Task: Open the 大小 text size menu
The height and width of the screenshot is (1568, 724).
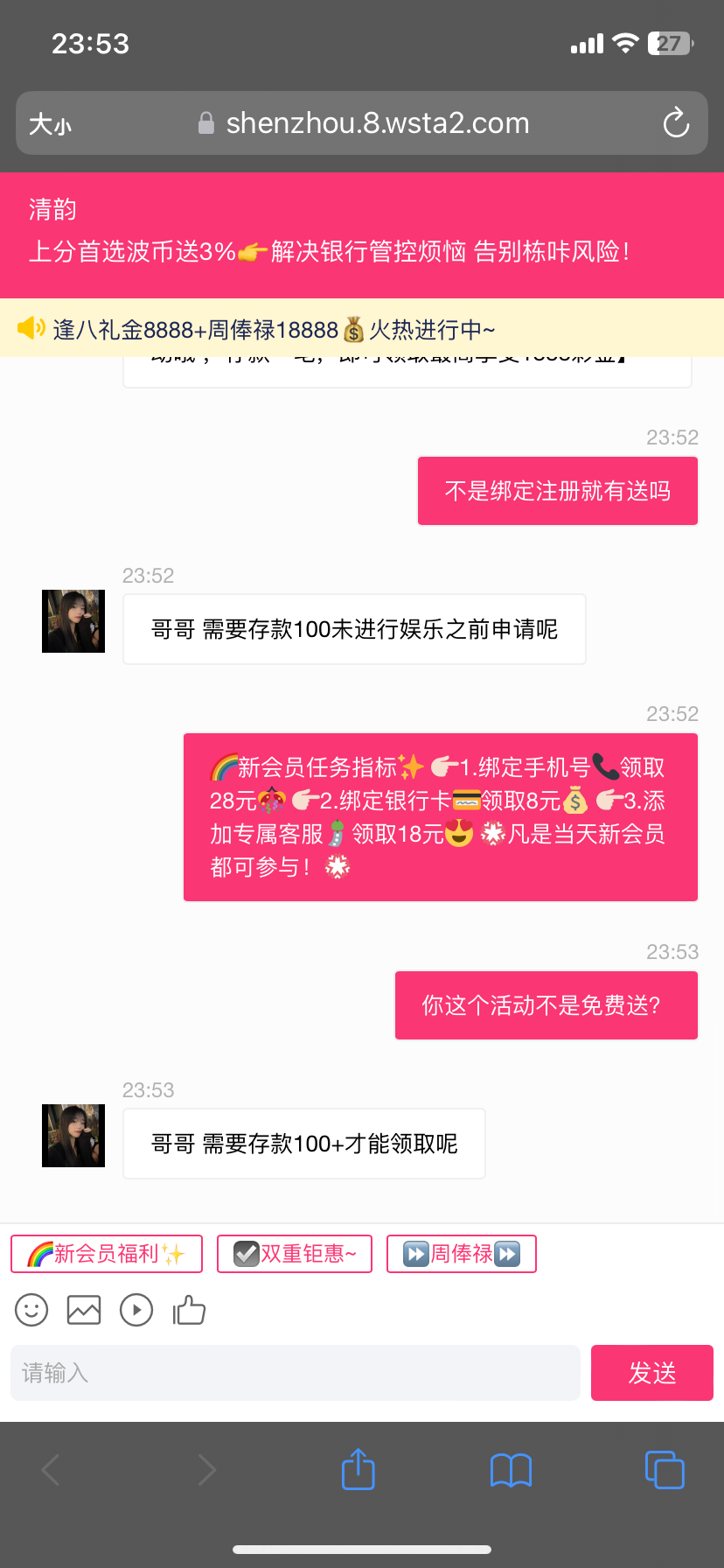Action: point(50,124)
